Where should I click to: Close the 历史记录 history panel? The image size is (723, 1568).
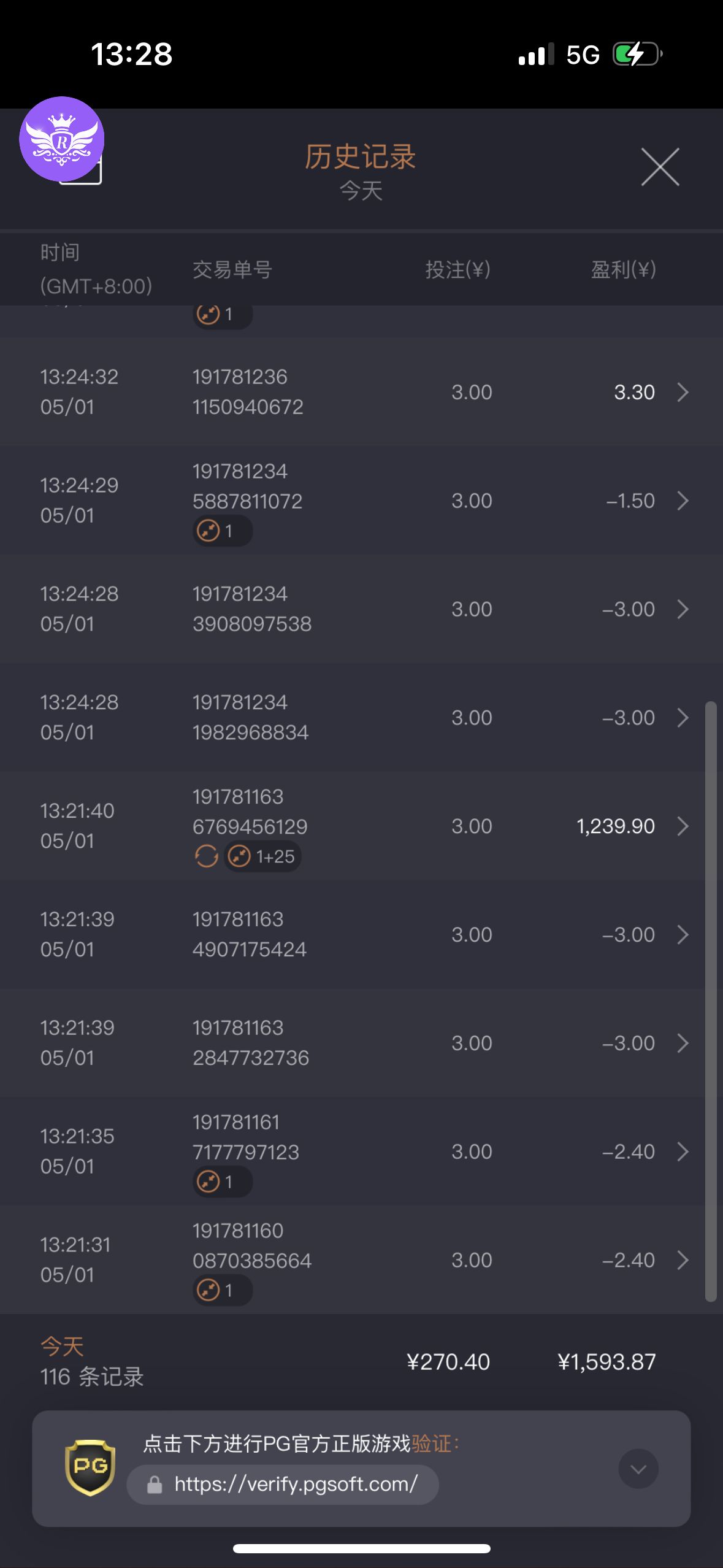coord(660,166)
